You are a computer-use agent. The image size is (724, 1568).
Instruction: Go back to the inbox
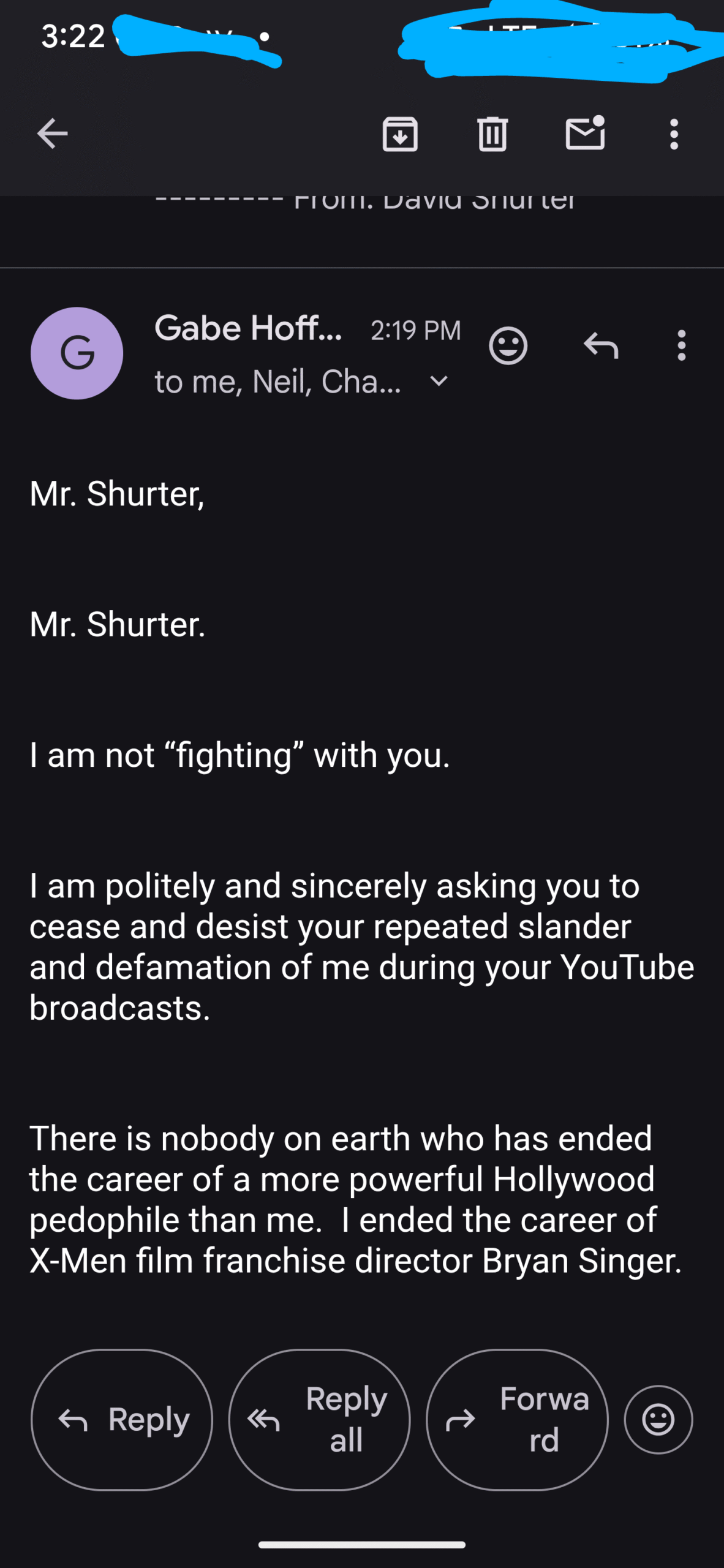(52, 134)
